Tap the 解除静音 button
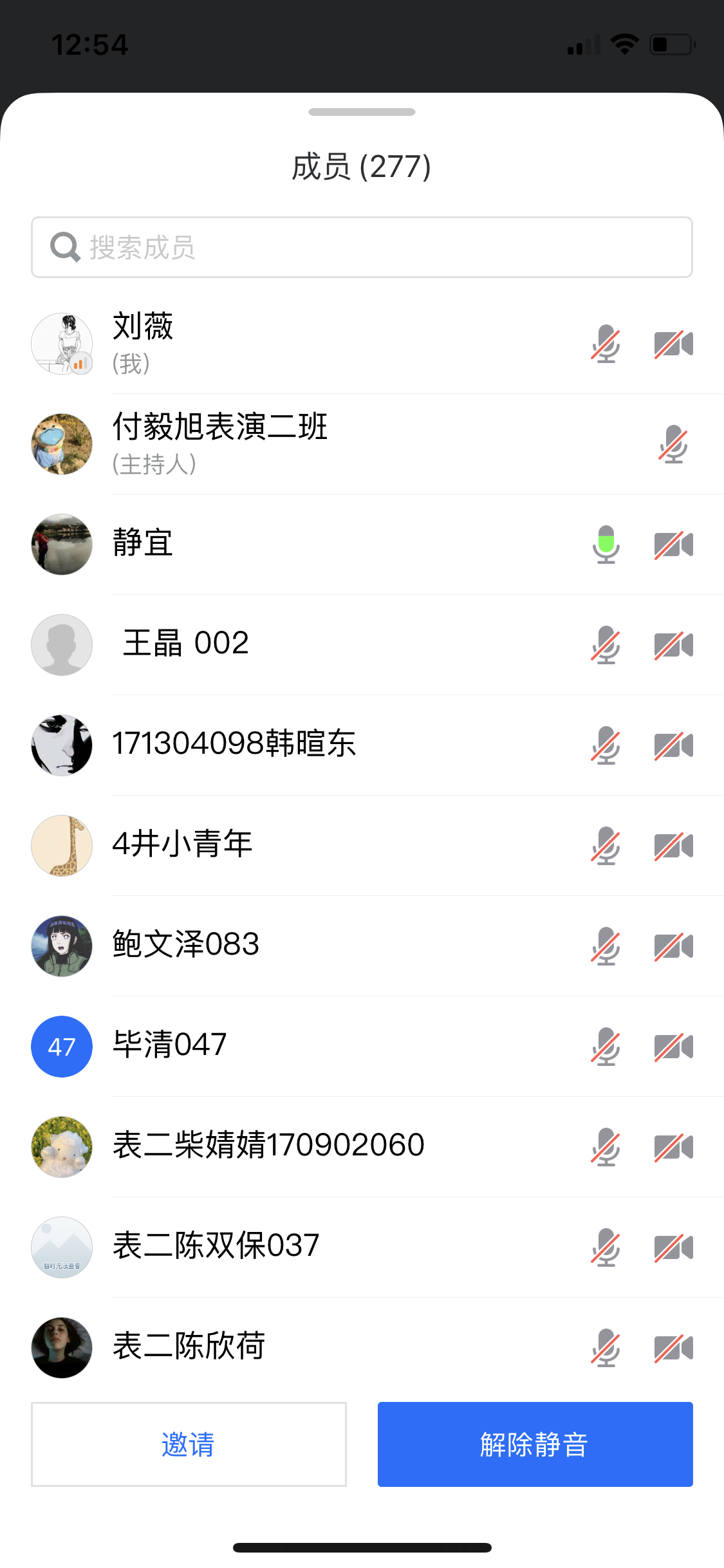This screenshot has height=1568, width=724. pyautogui.click(x=535, y=1444)
